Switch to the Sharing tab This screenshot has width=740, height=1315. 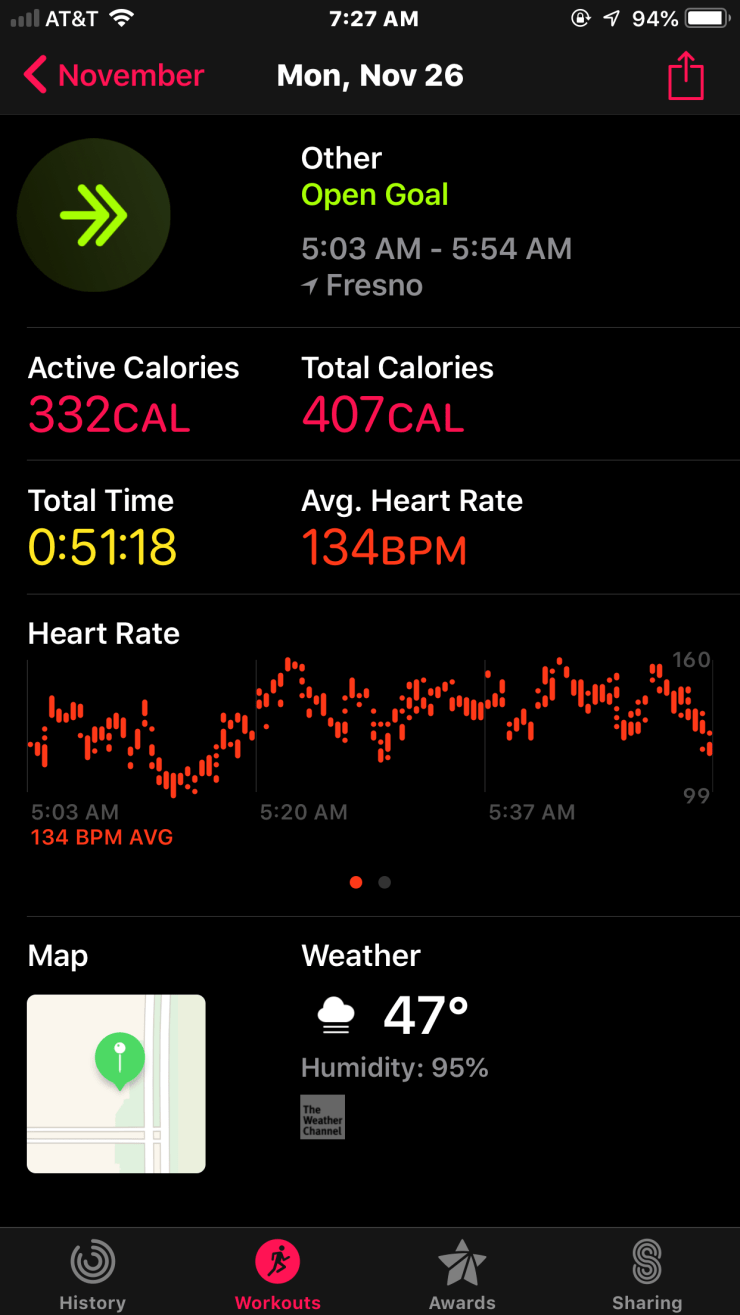[647, 1274]
